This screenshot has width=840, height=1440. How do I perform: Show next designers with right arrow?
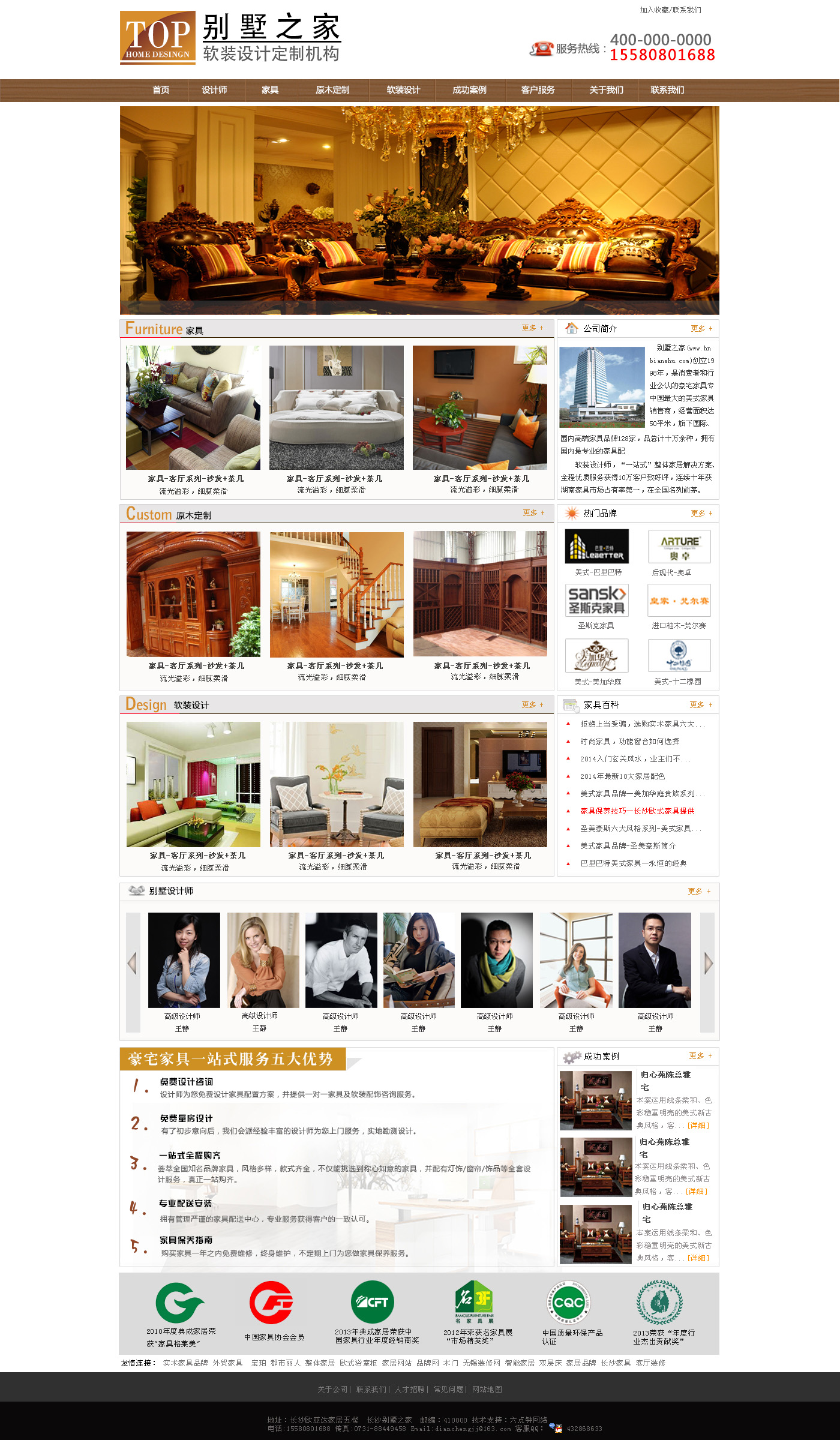tap(708, 964)
